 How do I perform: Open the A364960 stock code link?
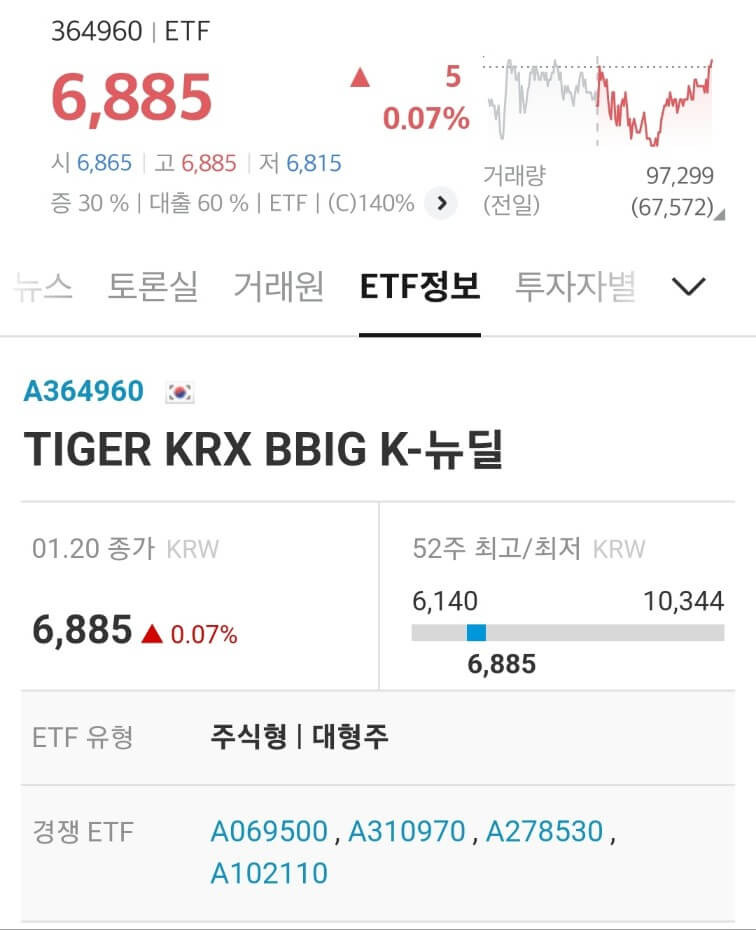(85, 391)
